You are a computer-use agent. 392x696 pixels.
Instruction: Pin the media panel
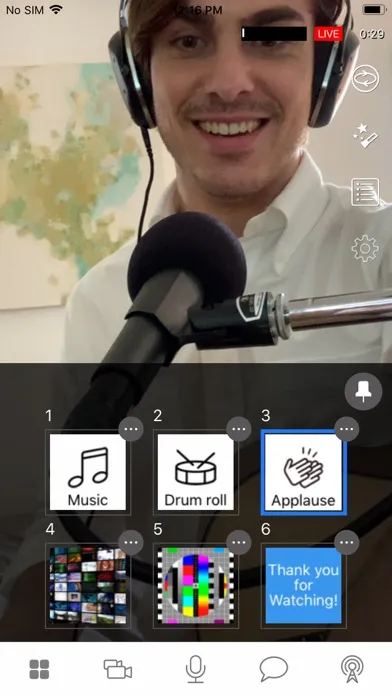click(x=364, y=391)
